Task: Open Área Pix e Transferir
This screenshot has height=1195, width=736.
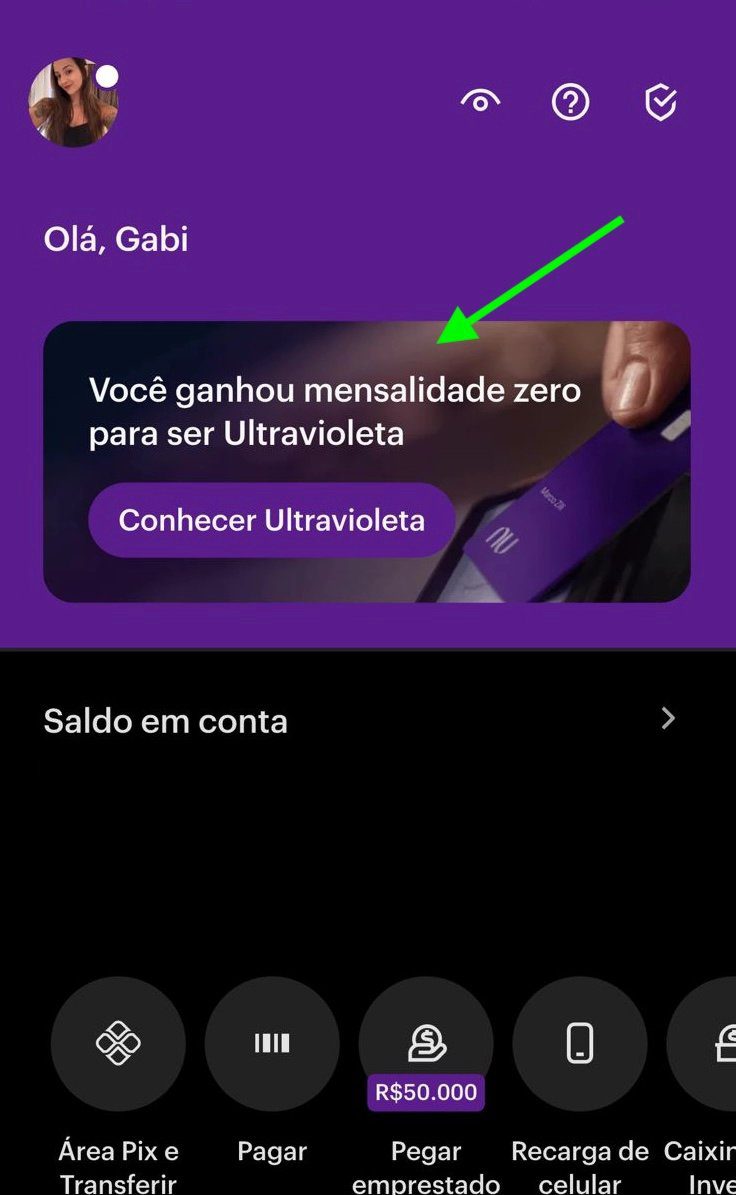Action: coord(118,1044)
